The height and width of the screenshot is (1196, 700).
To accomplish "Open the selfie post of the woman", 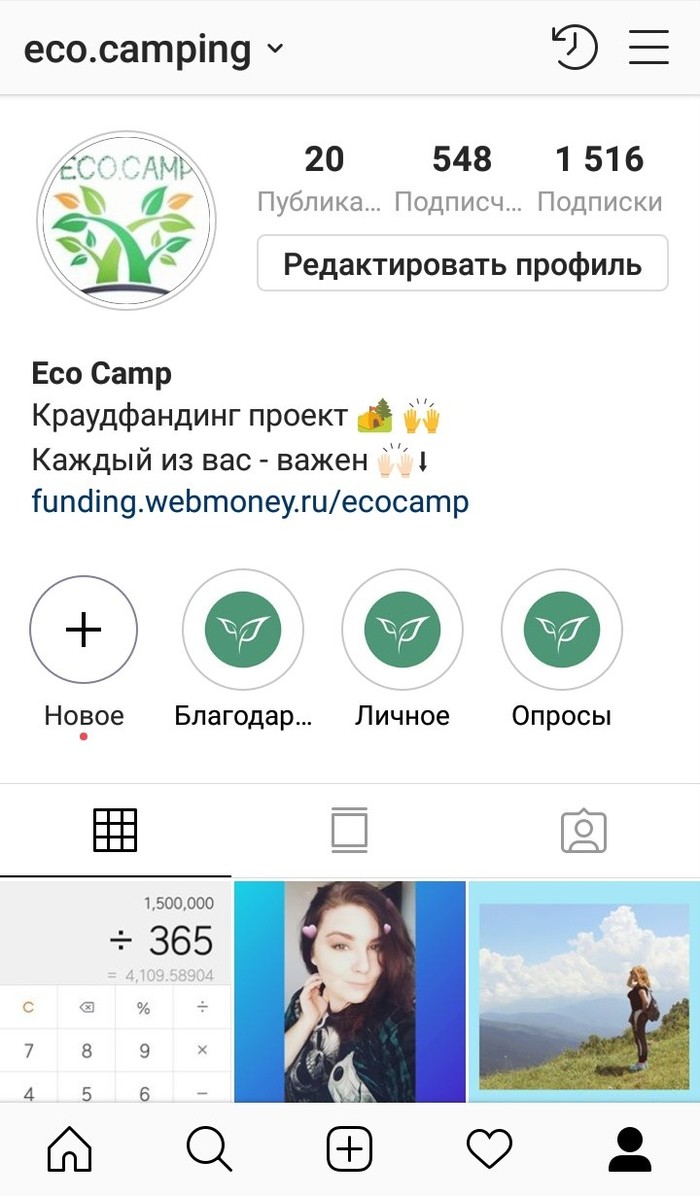I will [349, 990].
